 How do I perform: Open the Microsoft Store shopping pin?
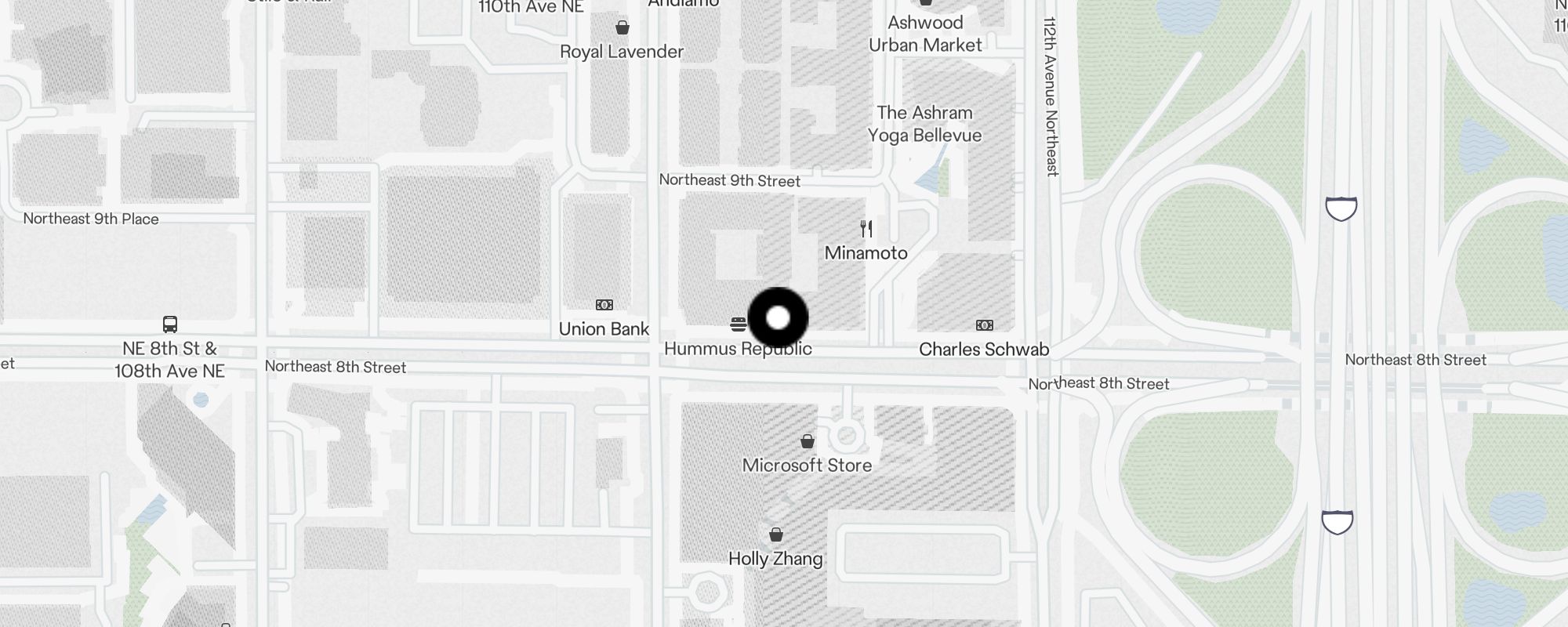[807, 441]
